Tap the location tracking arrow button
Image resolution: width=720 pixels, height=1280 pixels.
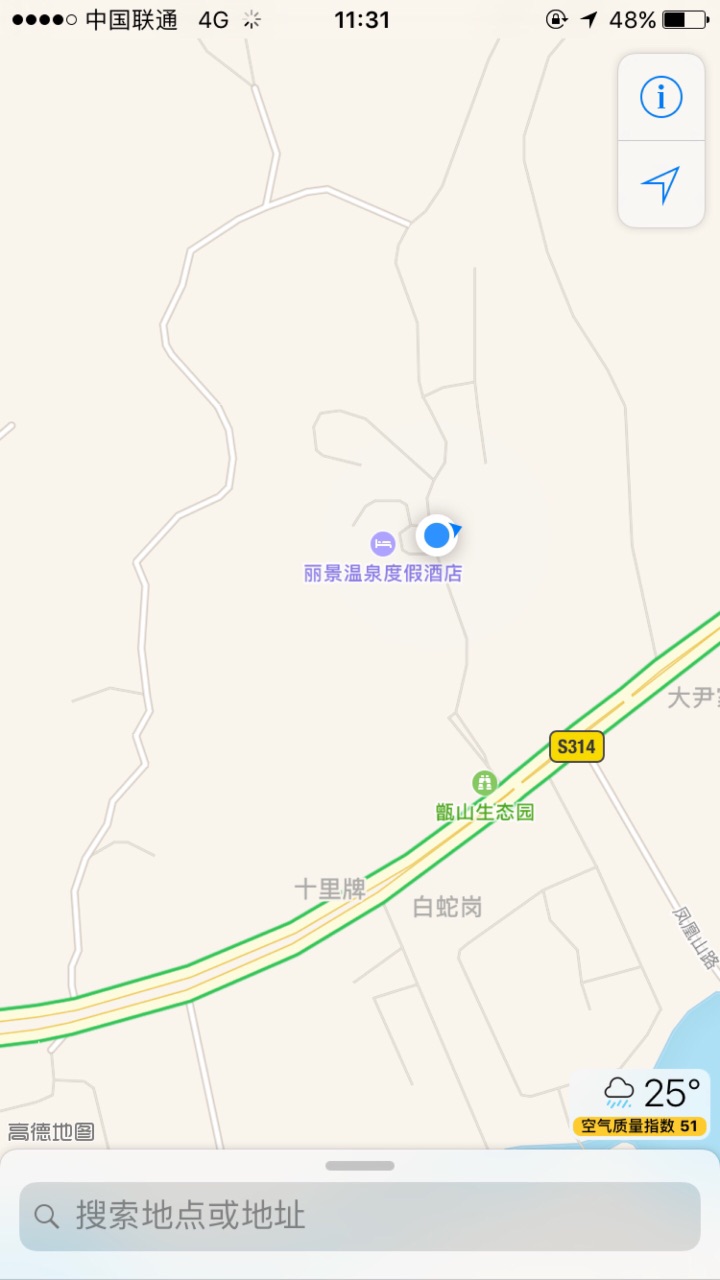tap(661, 185)
